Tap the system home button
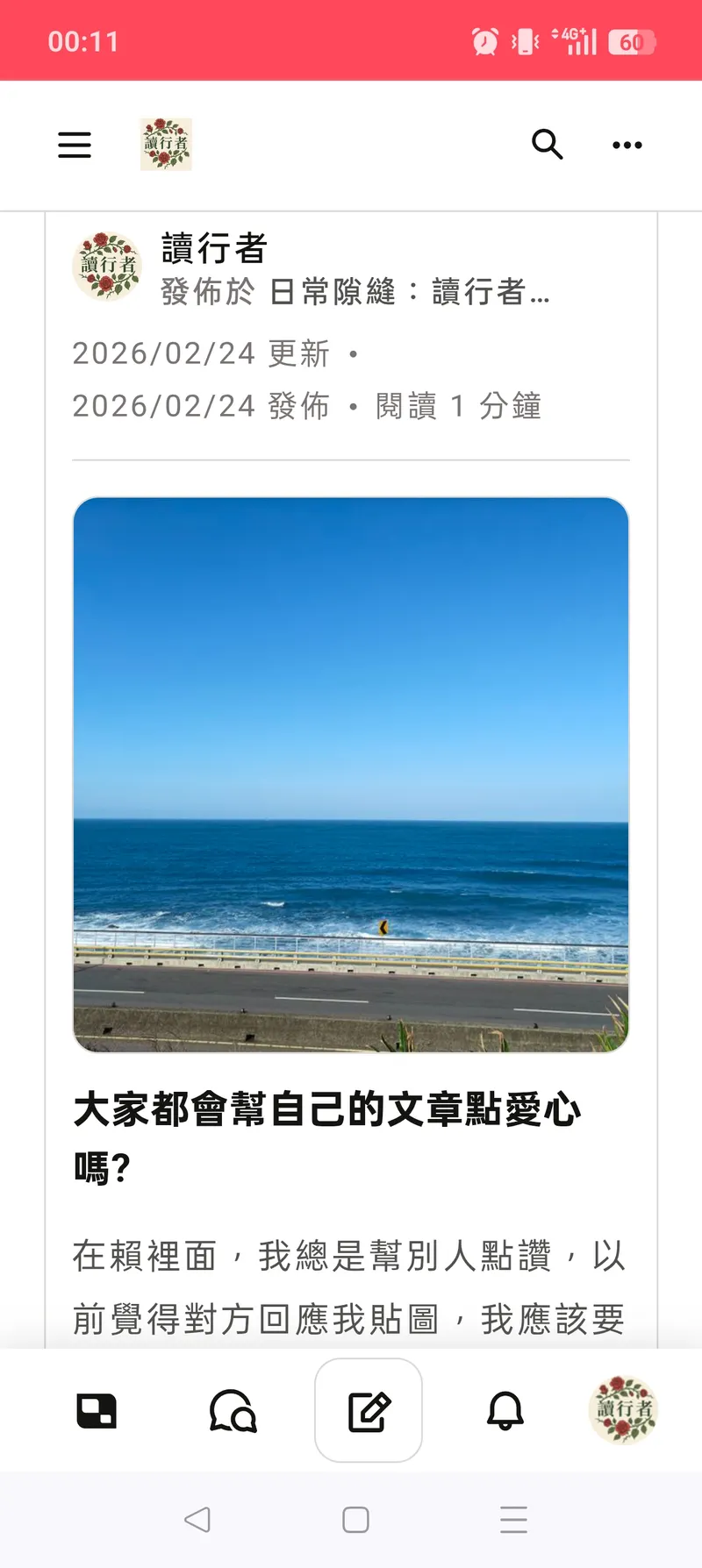702x1568 pixels. (x=355, y=1520)
